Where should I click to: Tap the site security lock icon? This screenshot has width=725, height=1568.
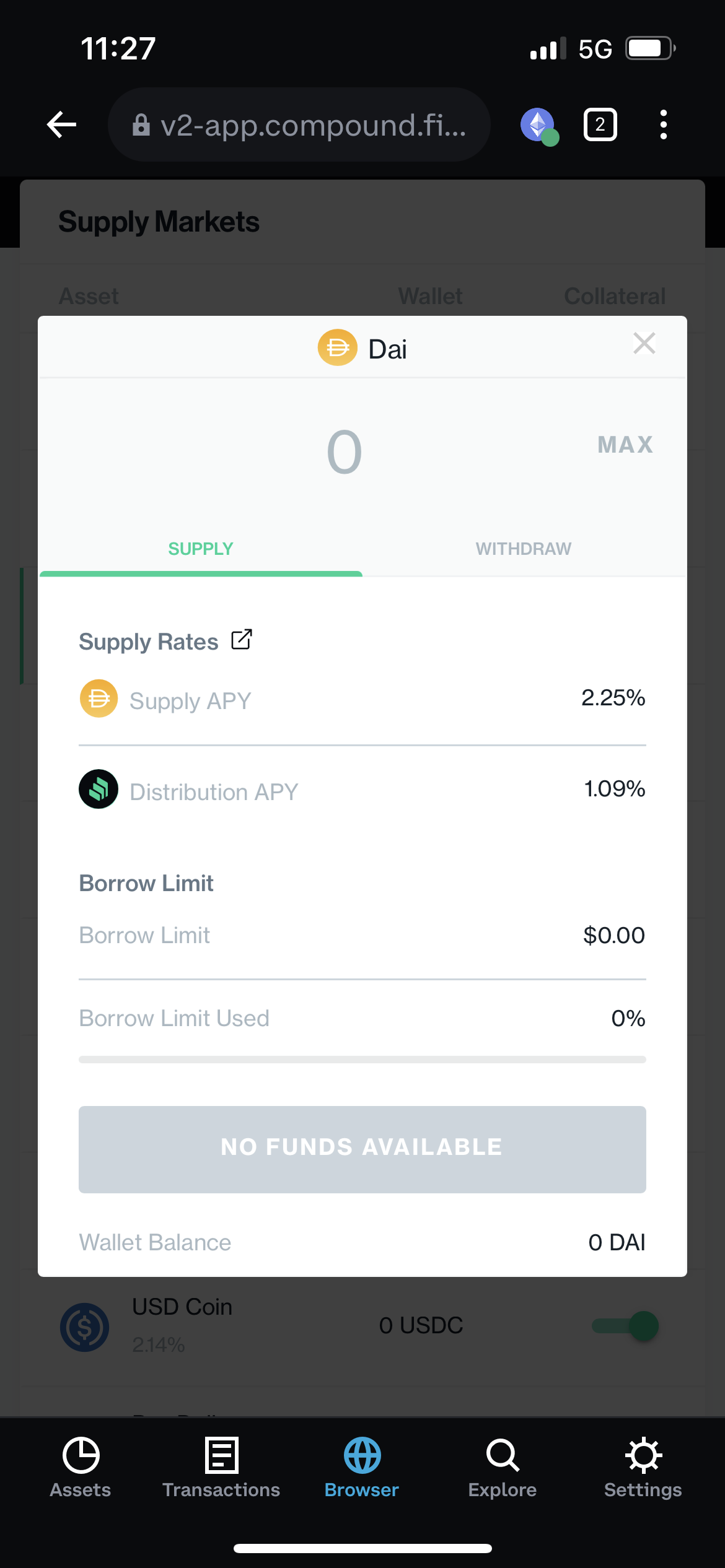pos(143,124)
